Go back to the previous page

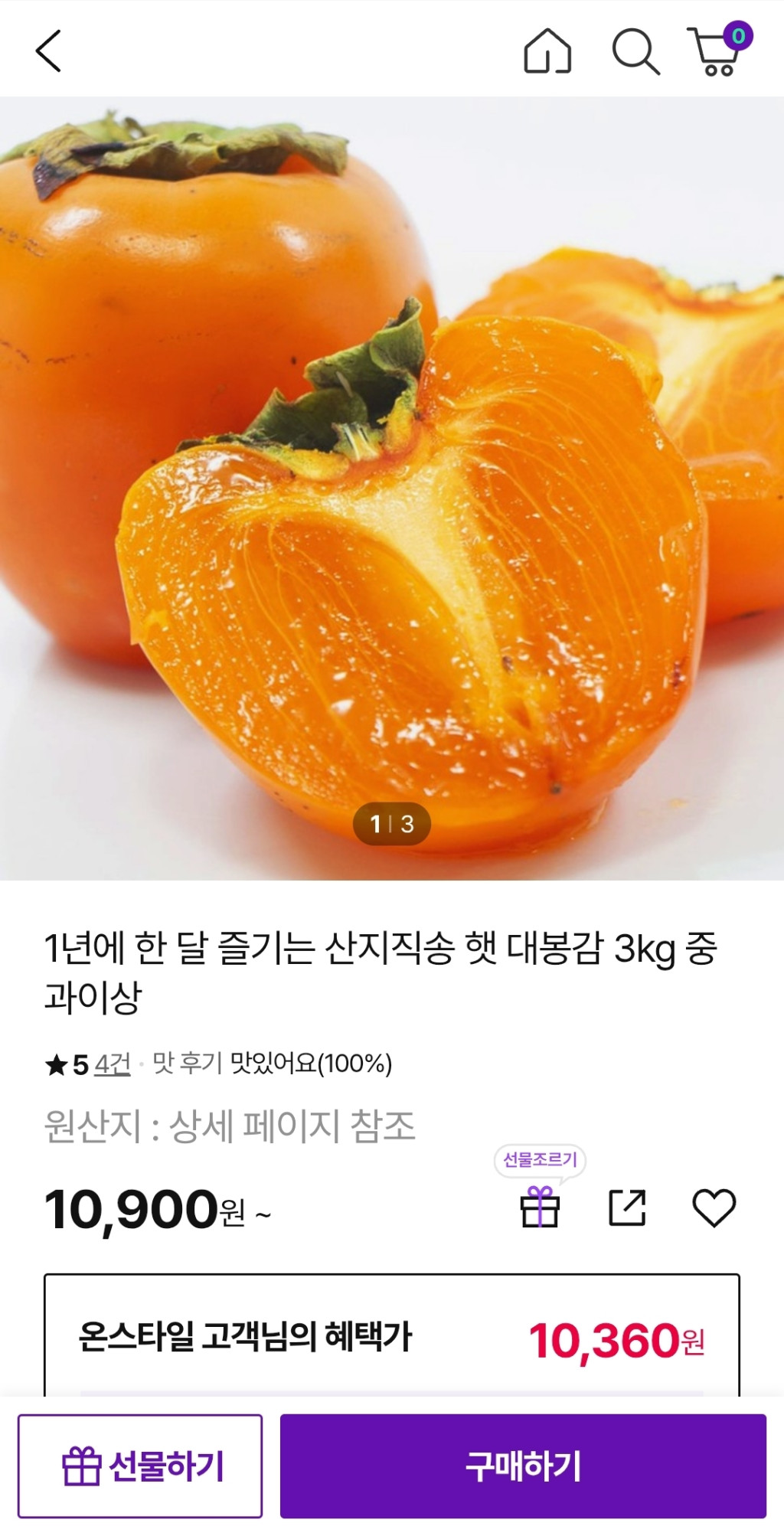(48, 51)
